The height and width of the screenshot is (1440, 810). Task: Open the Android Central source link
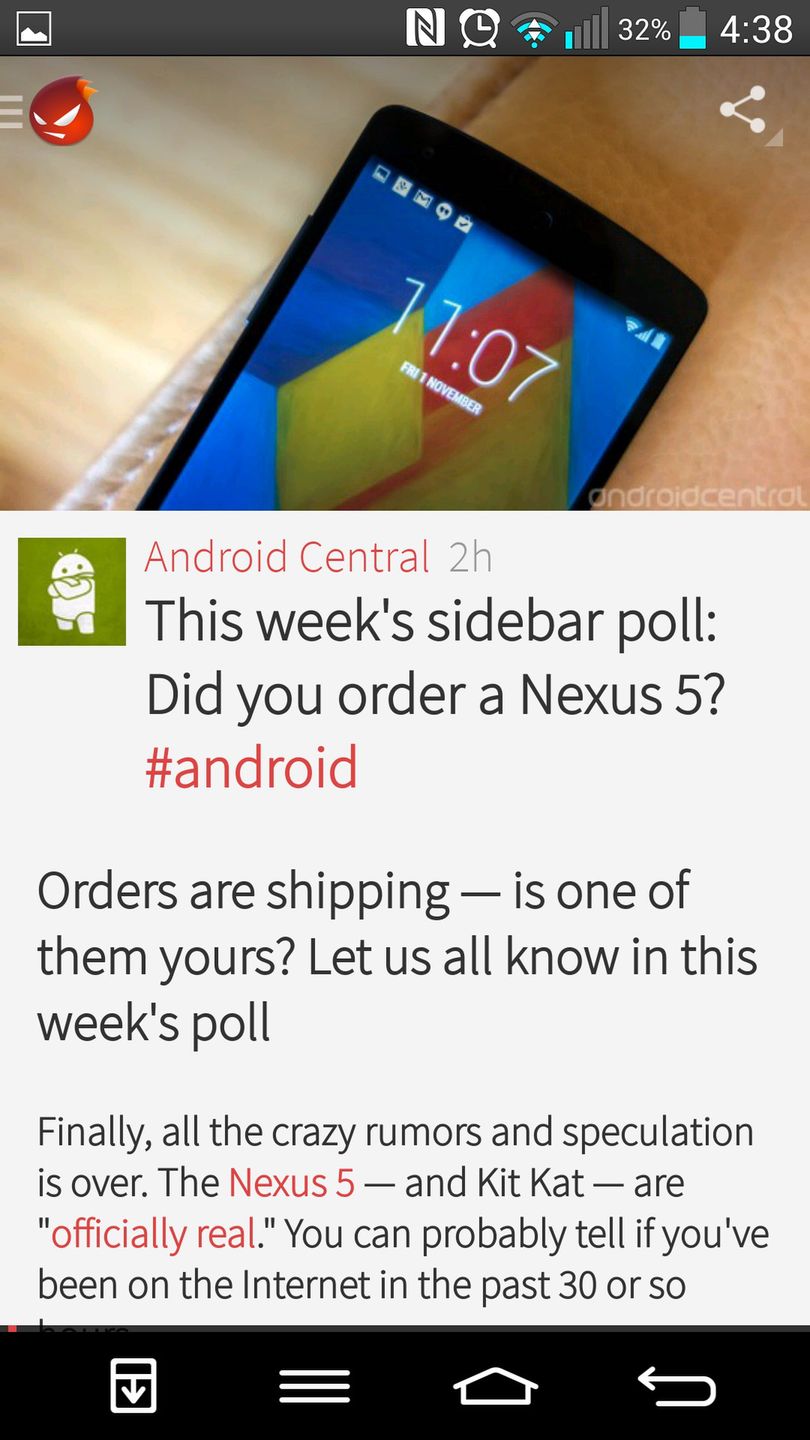287,557
